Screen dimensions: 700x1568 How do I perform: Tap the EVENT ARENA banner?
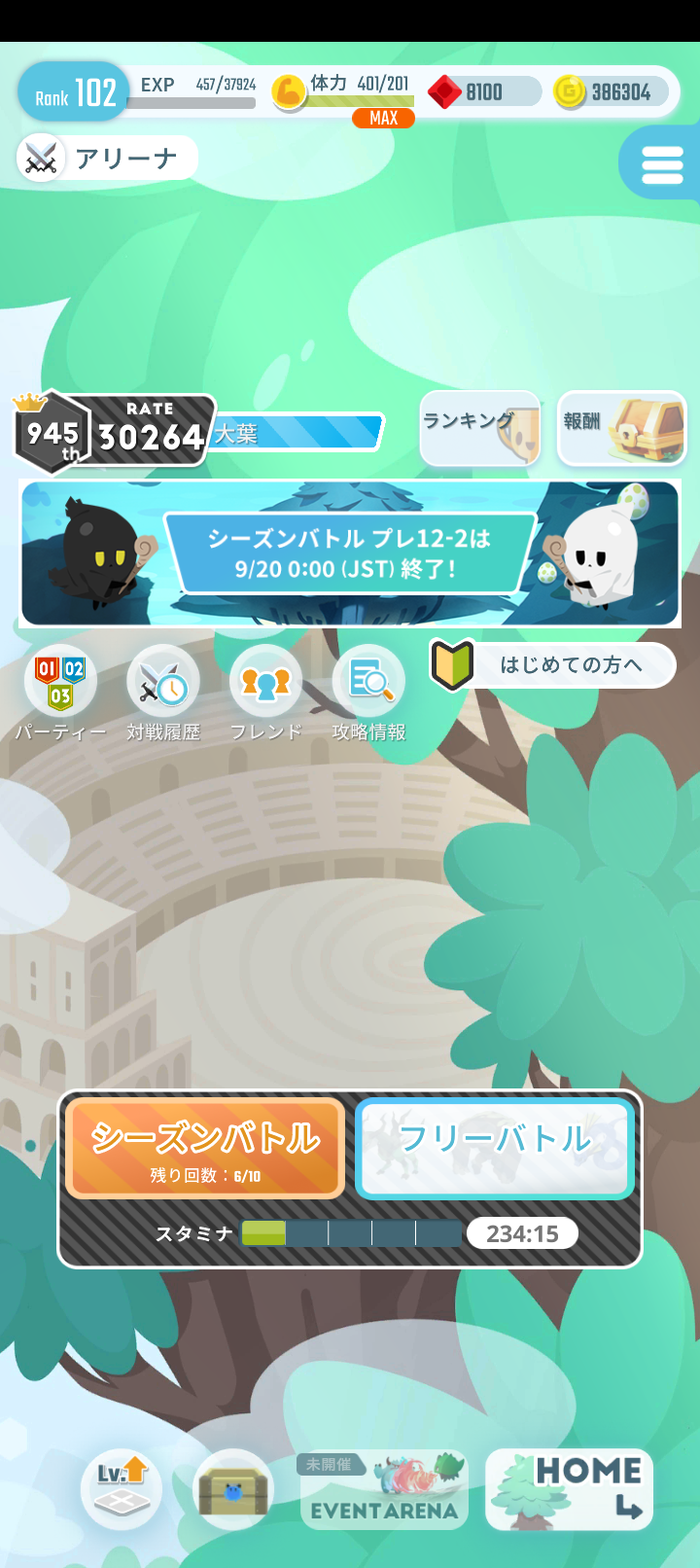coord(384,1488)
